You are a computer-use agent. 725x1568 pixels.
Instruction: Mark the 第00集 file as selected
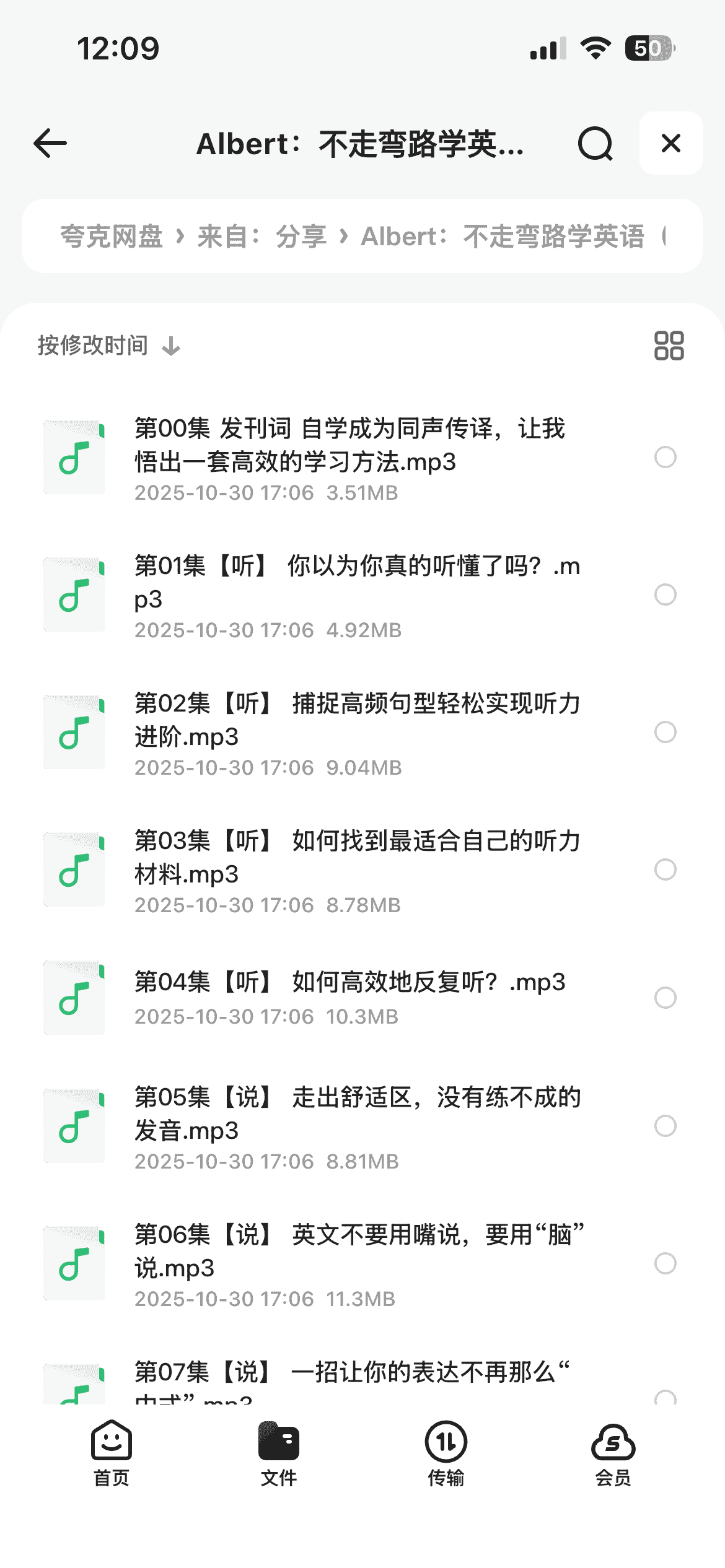click(665, 457)
